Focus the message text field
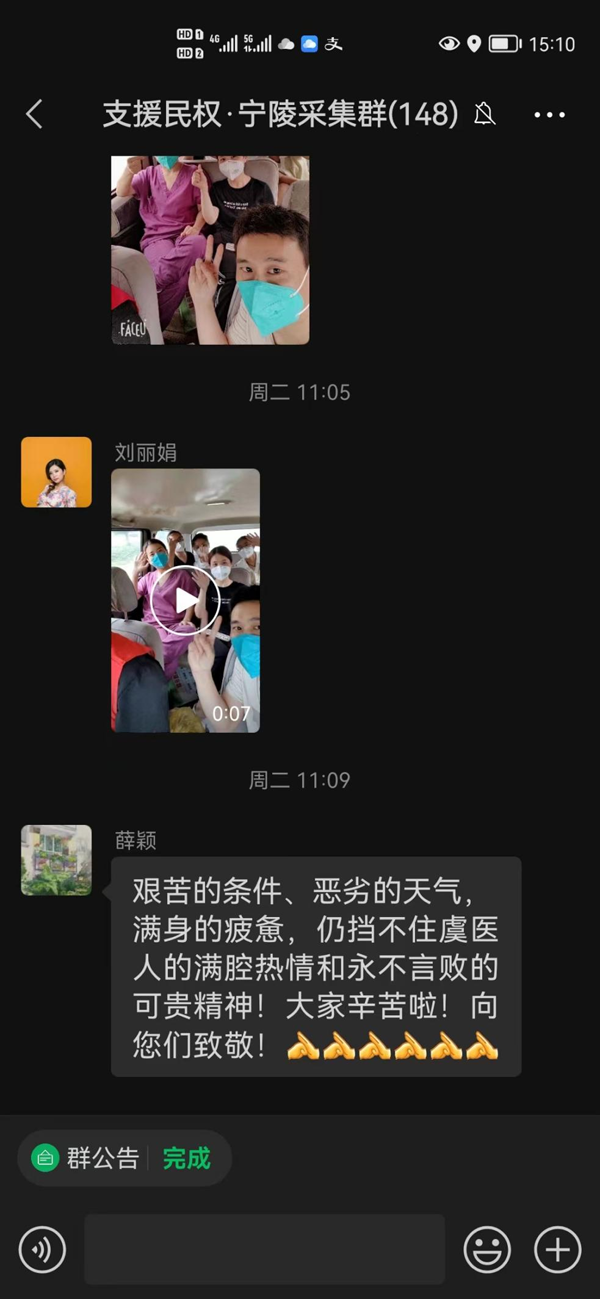This screenshot has width=600, height=1299. point(264,1250)
